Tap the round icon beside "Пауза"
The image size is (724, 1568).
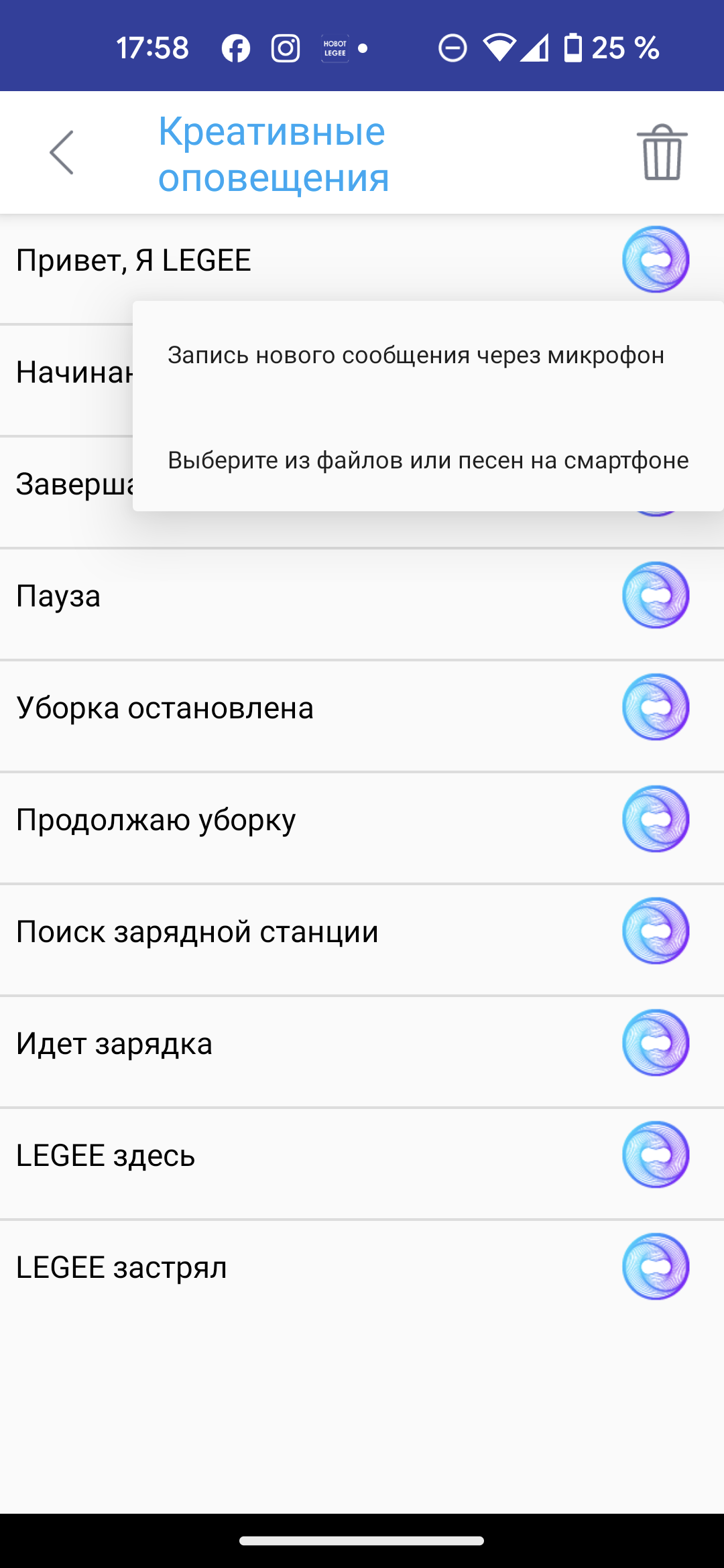pyautogui.click(x=656, y=595)
